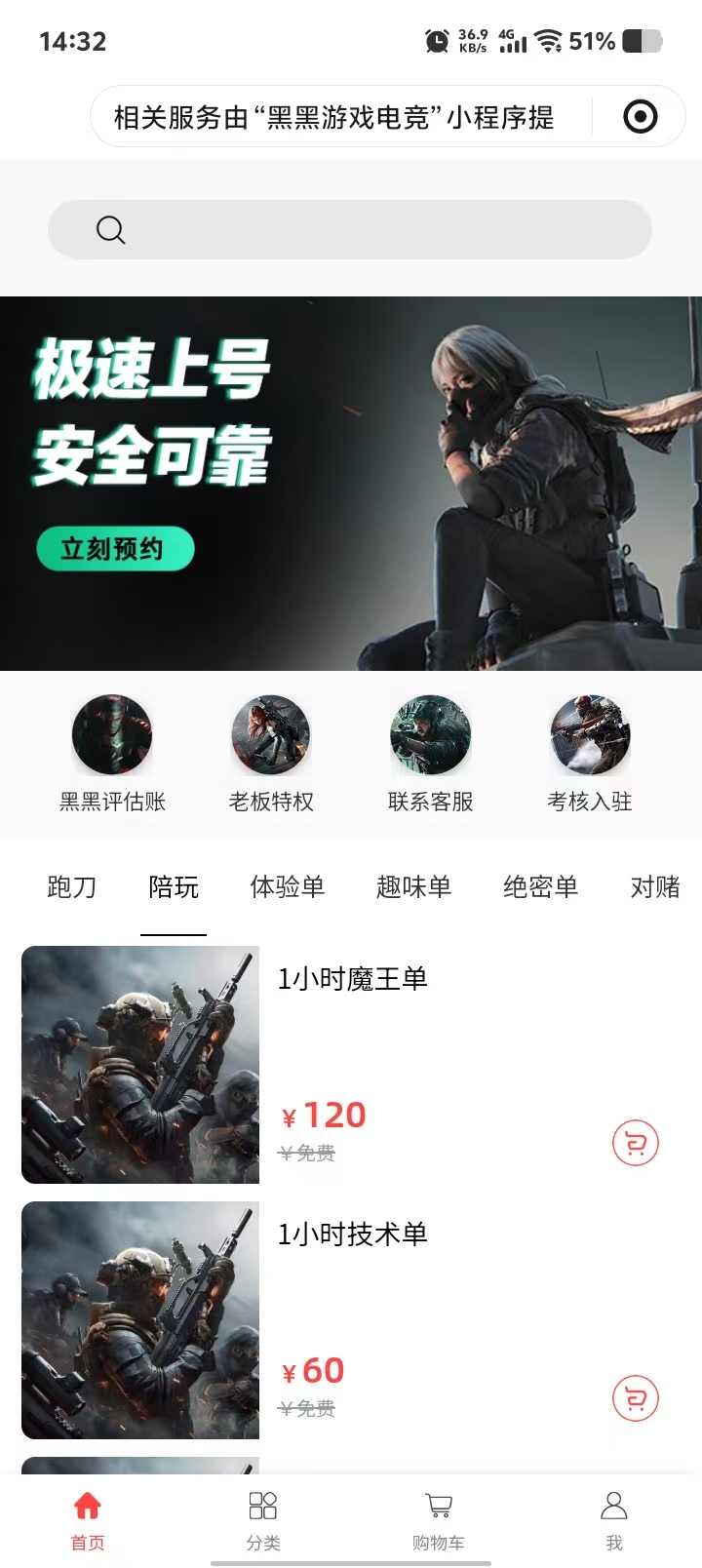Open 联系客服 shortcut

coord(430,753)
